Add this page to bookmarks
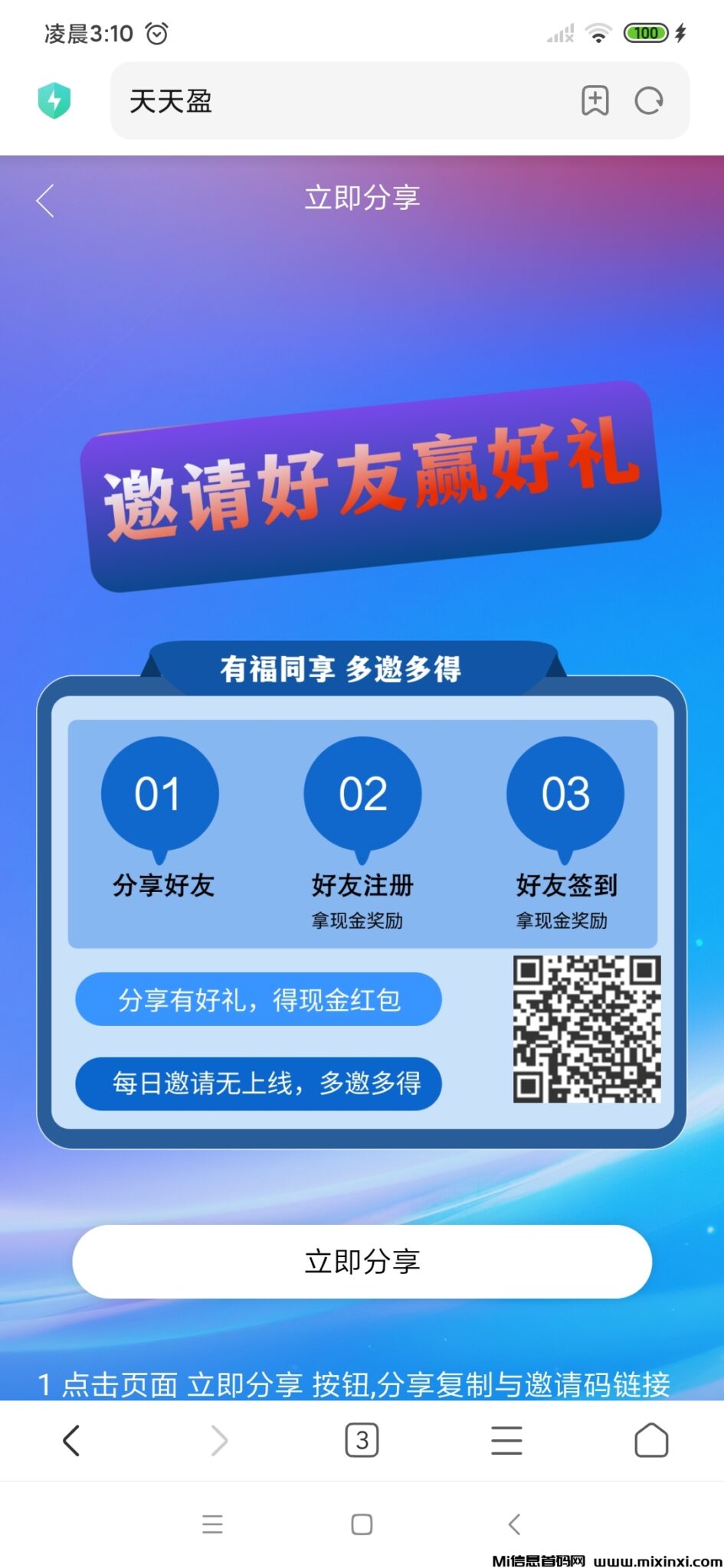724x1568 pixels. pos(595,101)
